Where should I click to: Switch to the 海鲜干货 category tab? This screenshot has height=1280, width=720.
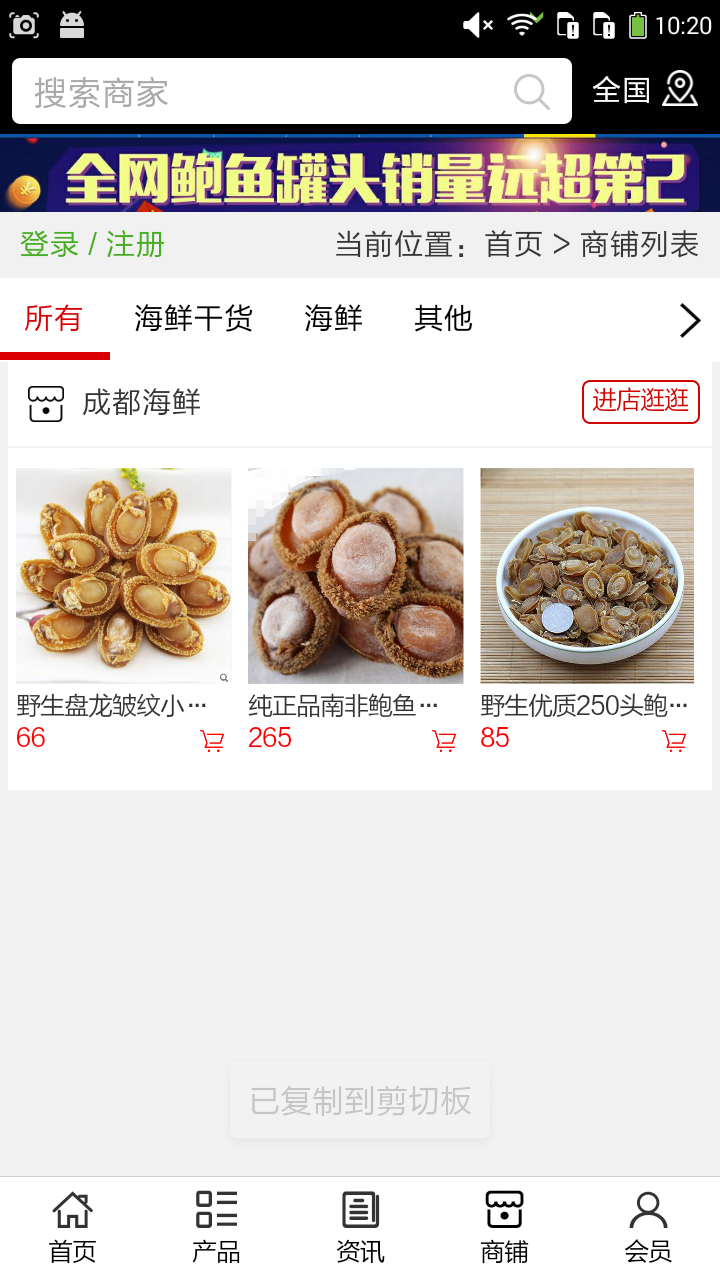coord(193,319)
